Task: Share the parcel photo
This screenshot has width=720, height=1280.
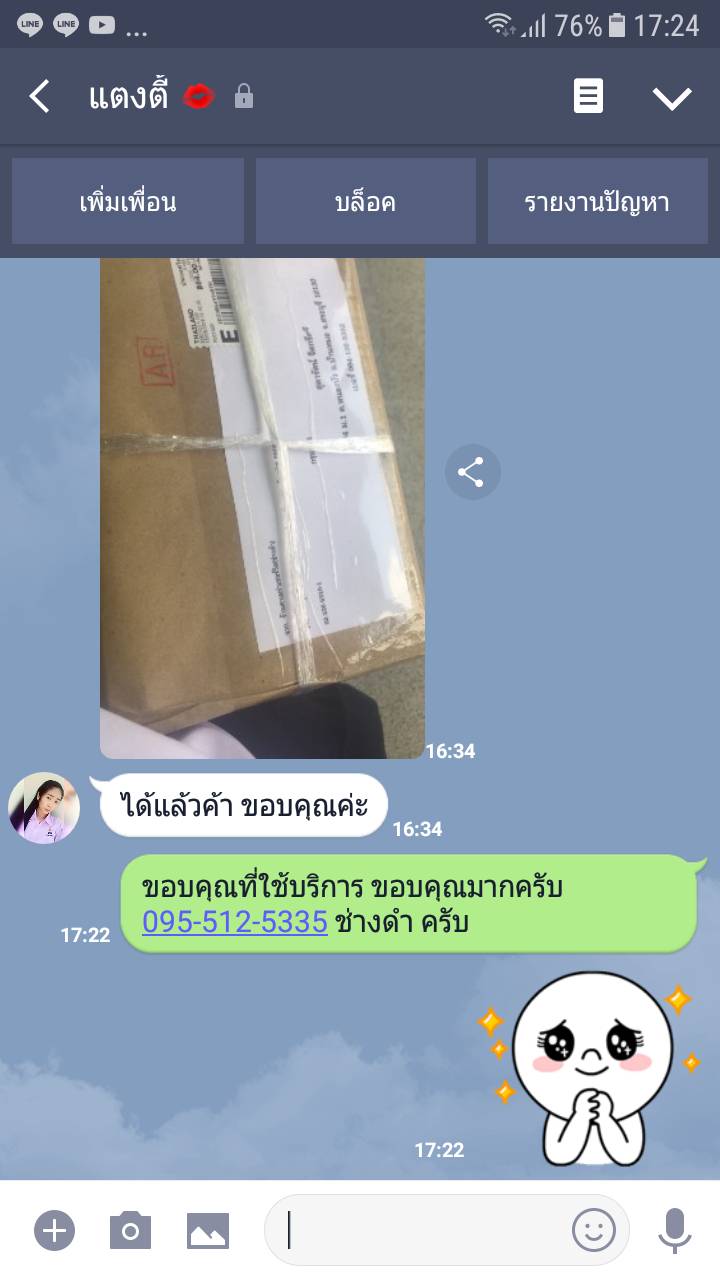Action: (472, 472)
